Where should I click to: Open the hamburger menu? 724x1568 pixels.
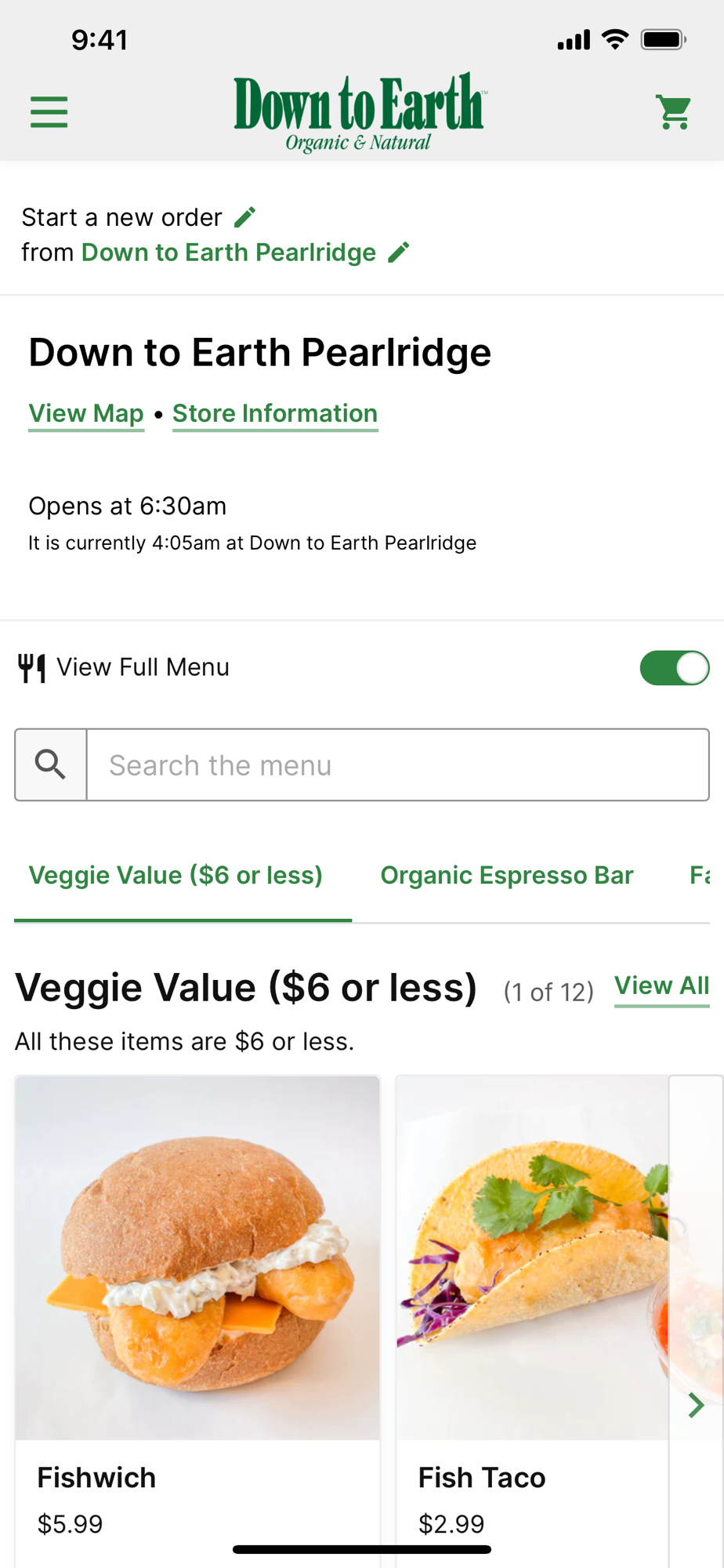[x=49, y=112]
